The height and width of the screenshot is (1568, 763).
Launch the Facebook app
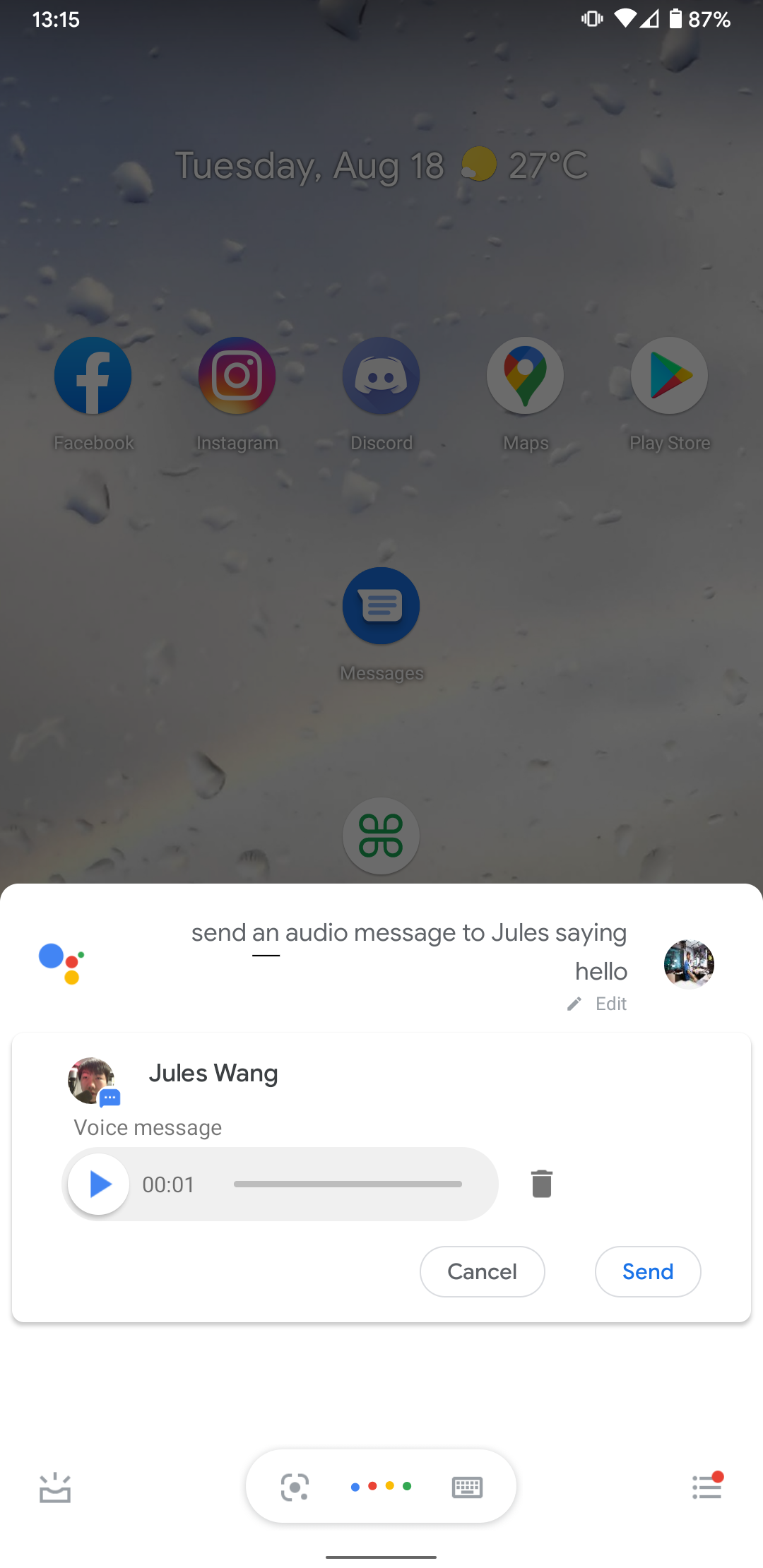[x=93, y=375]
